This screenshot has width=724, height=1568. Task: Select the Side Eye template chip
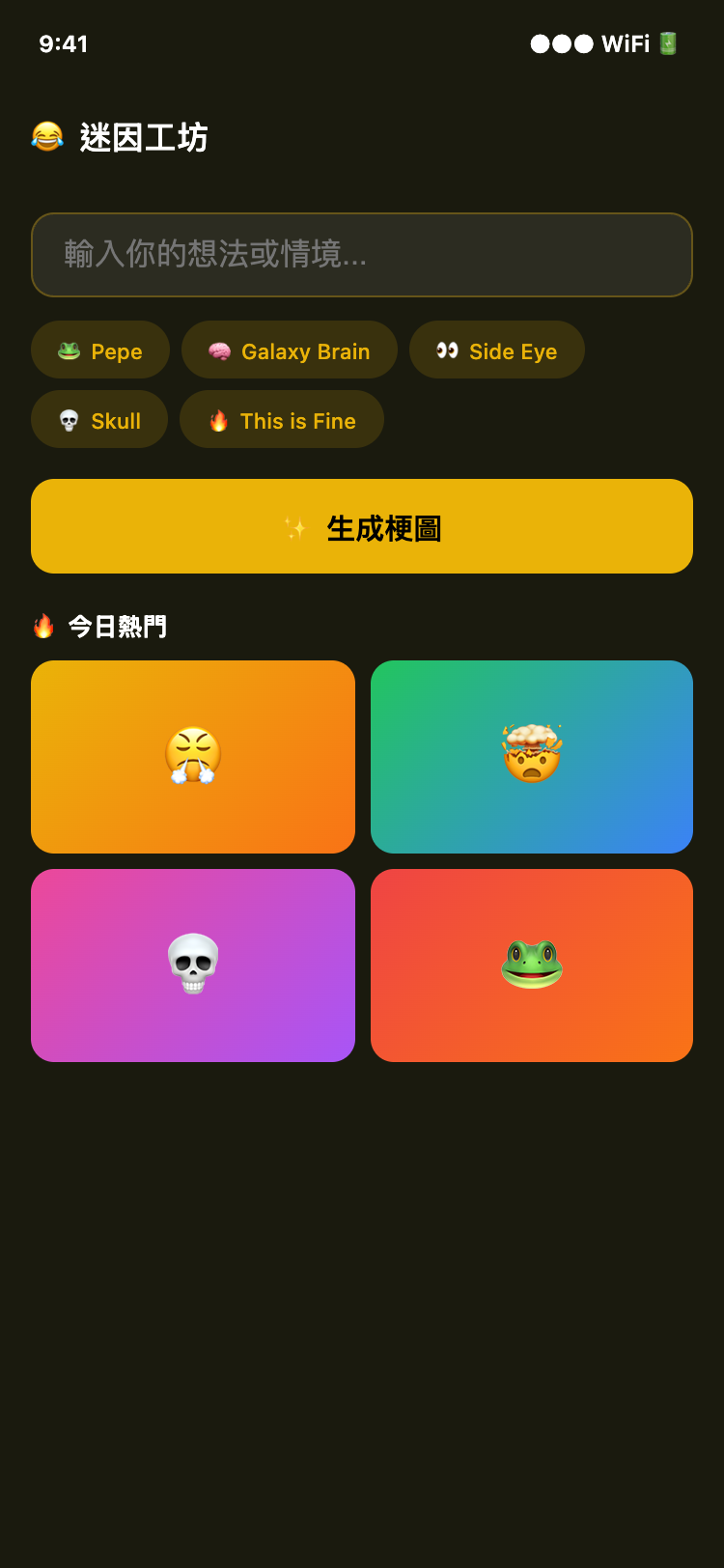496,350
